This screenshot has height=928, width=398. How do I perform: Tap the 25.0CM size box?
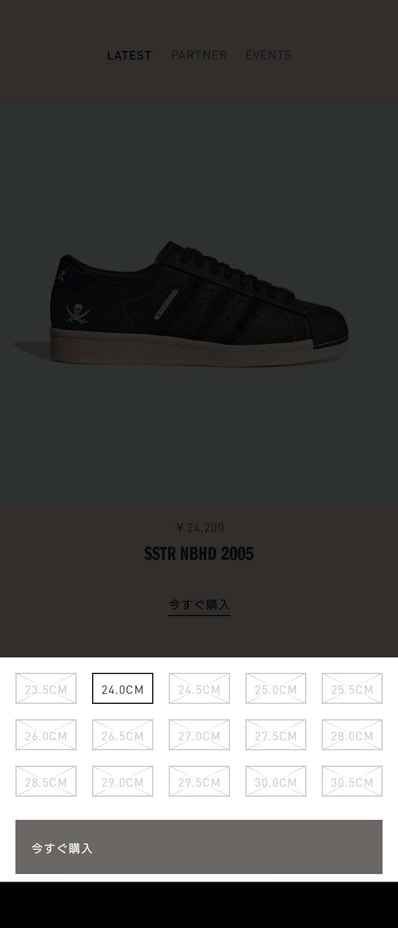tap(276, 688)
